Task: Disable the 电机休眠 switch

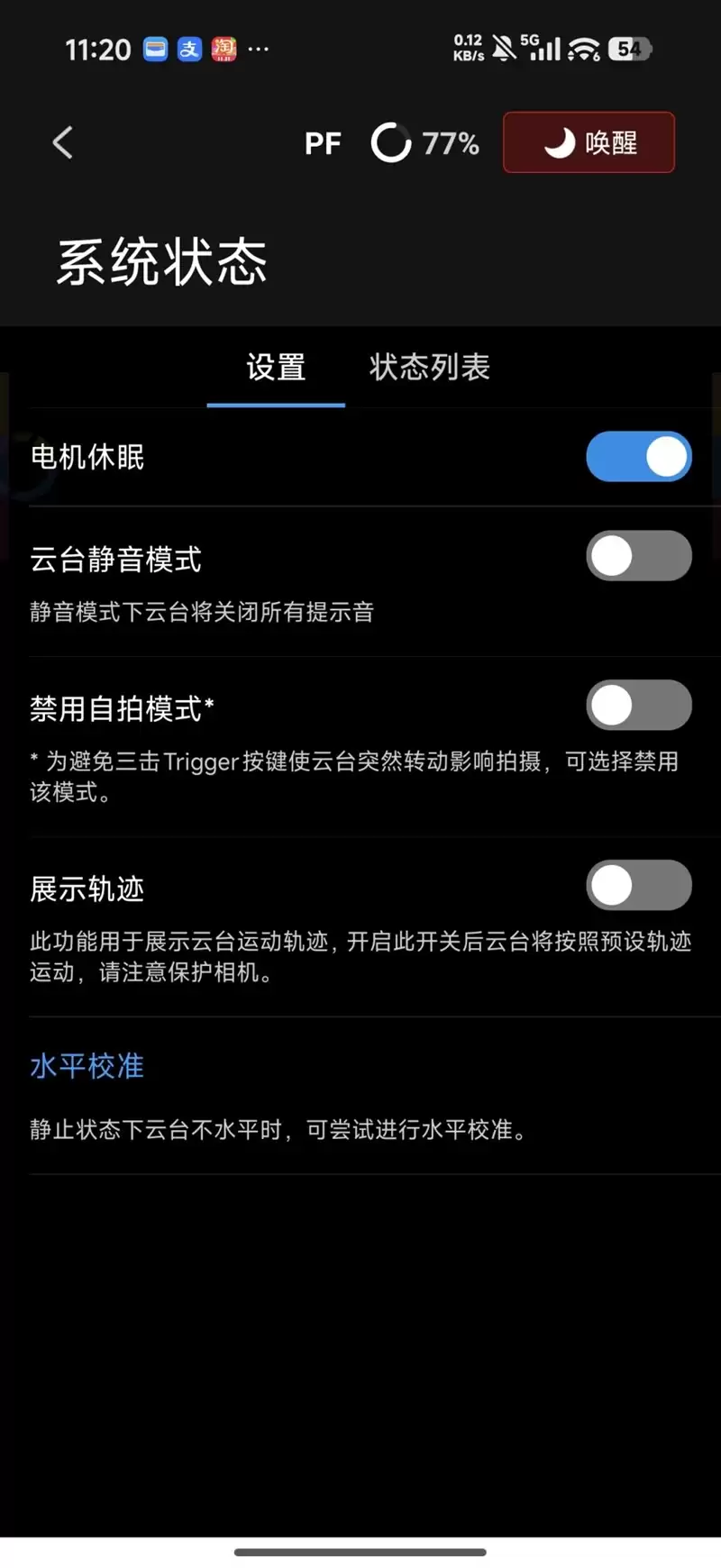Action: [638, 457]
